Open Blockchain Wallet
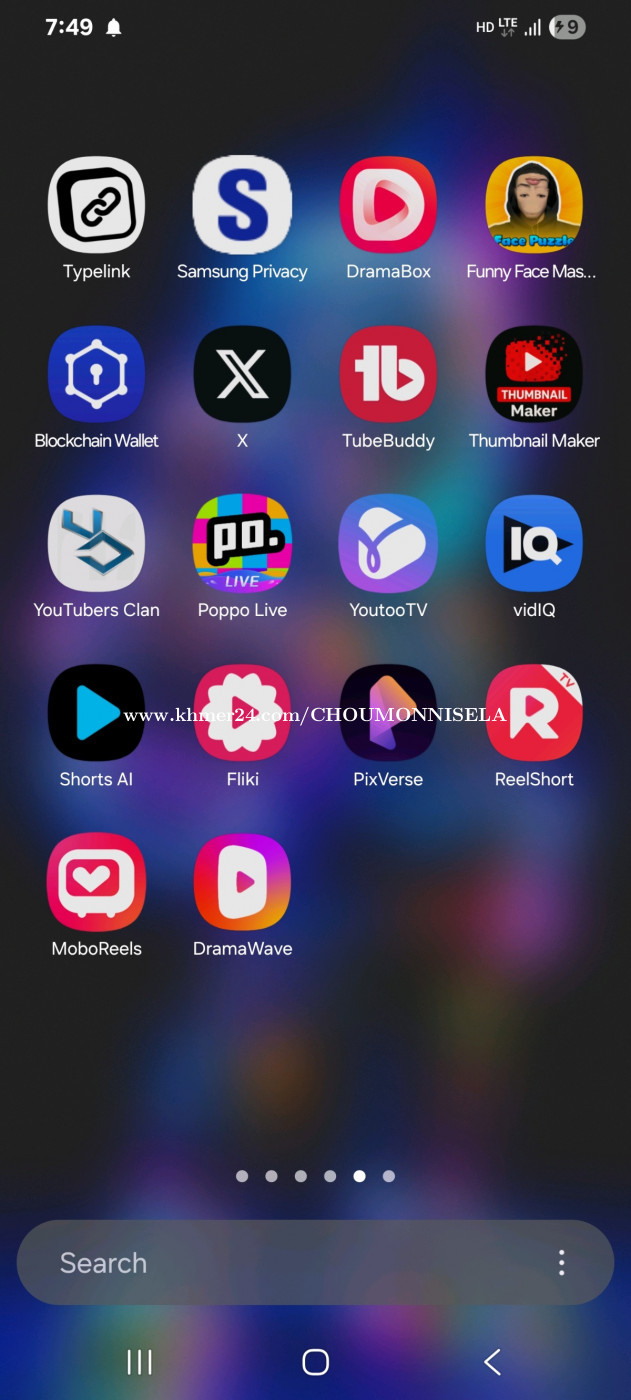Screen dimensions: 631x1400 pyautogui.click(x=97, y=374)
